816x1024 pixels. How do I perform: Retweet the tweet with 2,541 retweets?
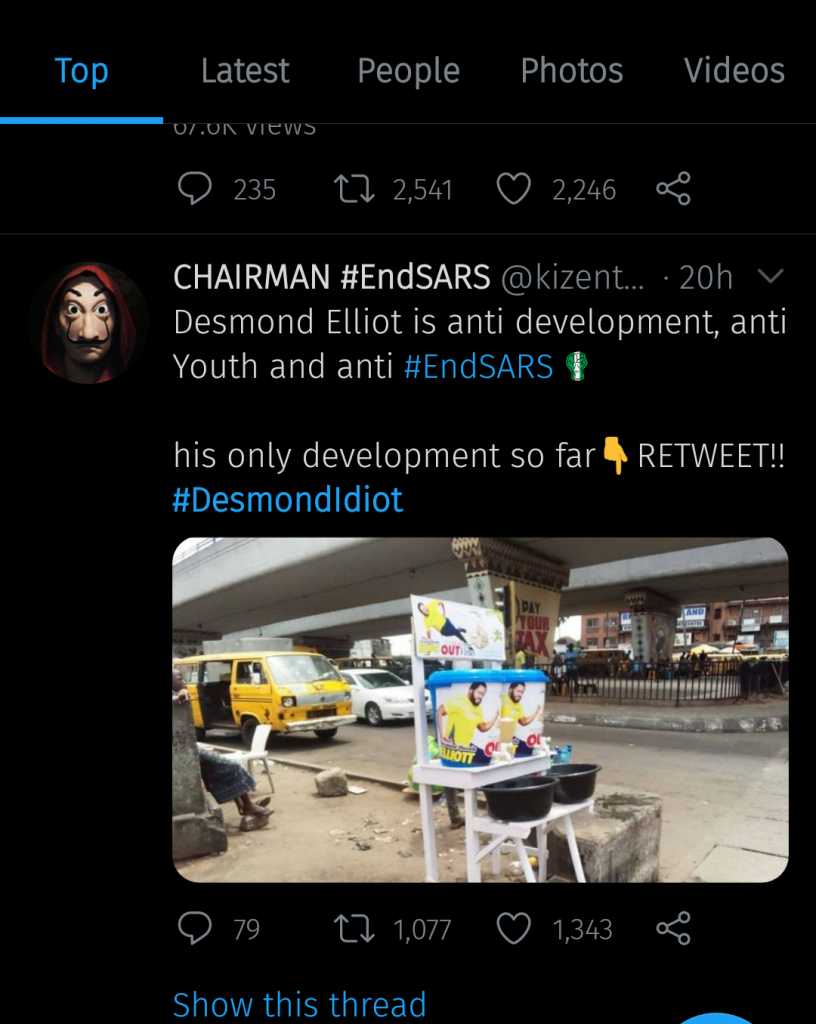point(353,189)
